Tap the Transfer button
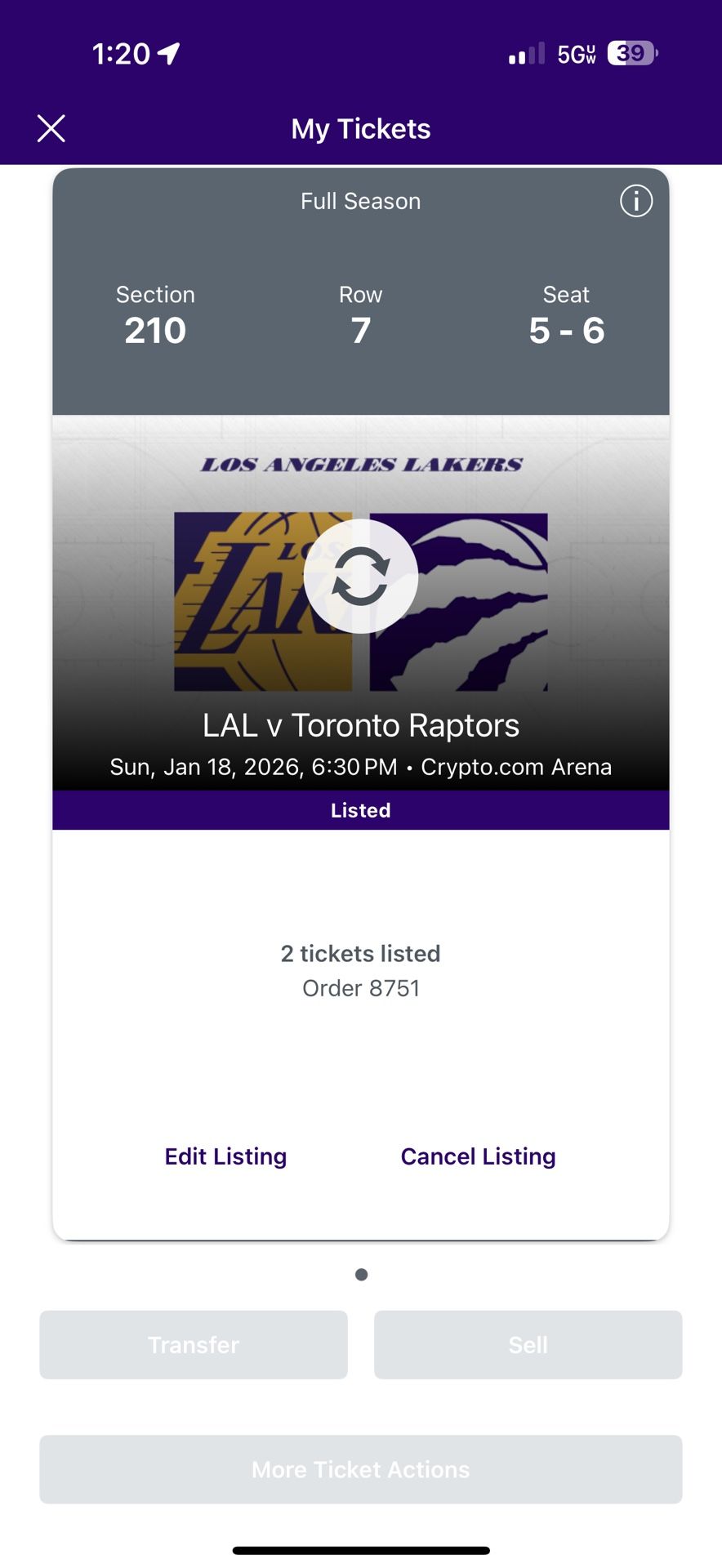Screen dimensions: 722x1568 point(194,1345)
